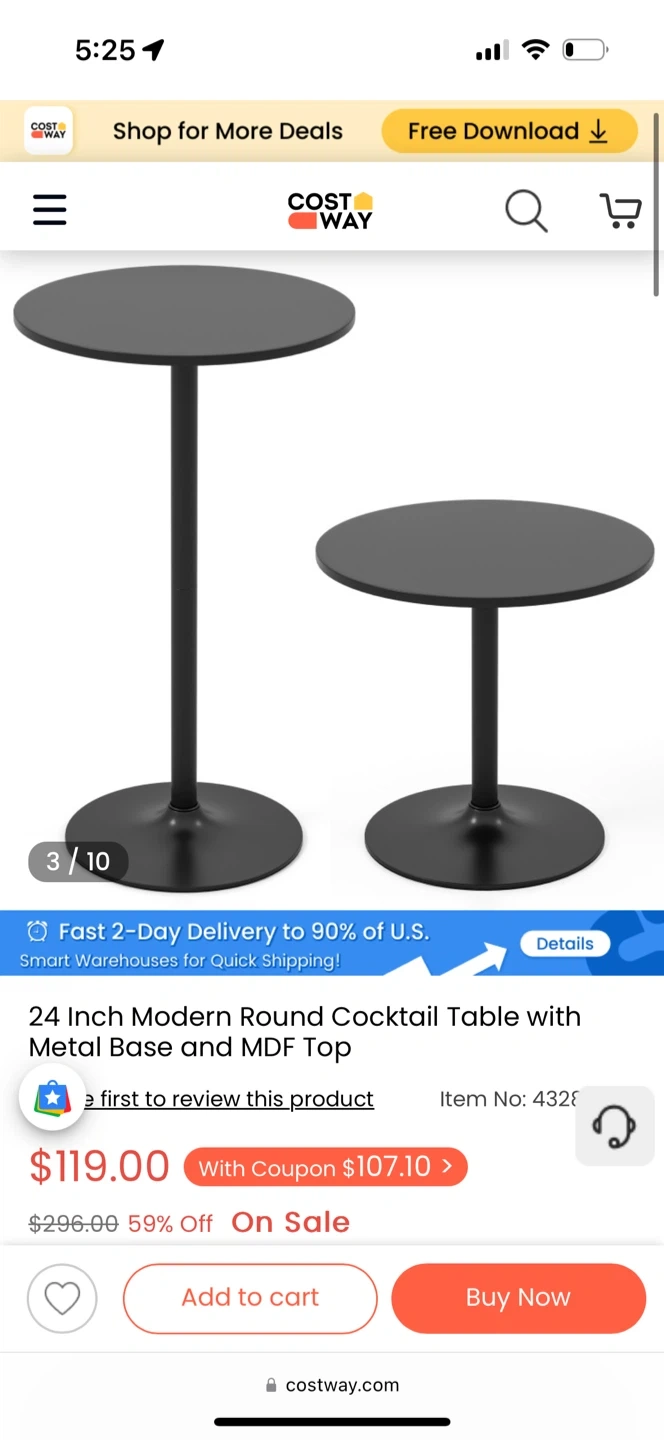View the shopping cart

[x=620, y=211]
